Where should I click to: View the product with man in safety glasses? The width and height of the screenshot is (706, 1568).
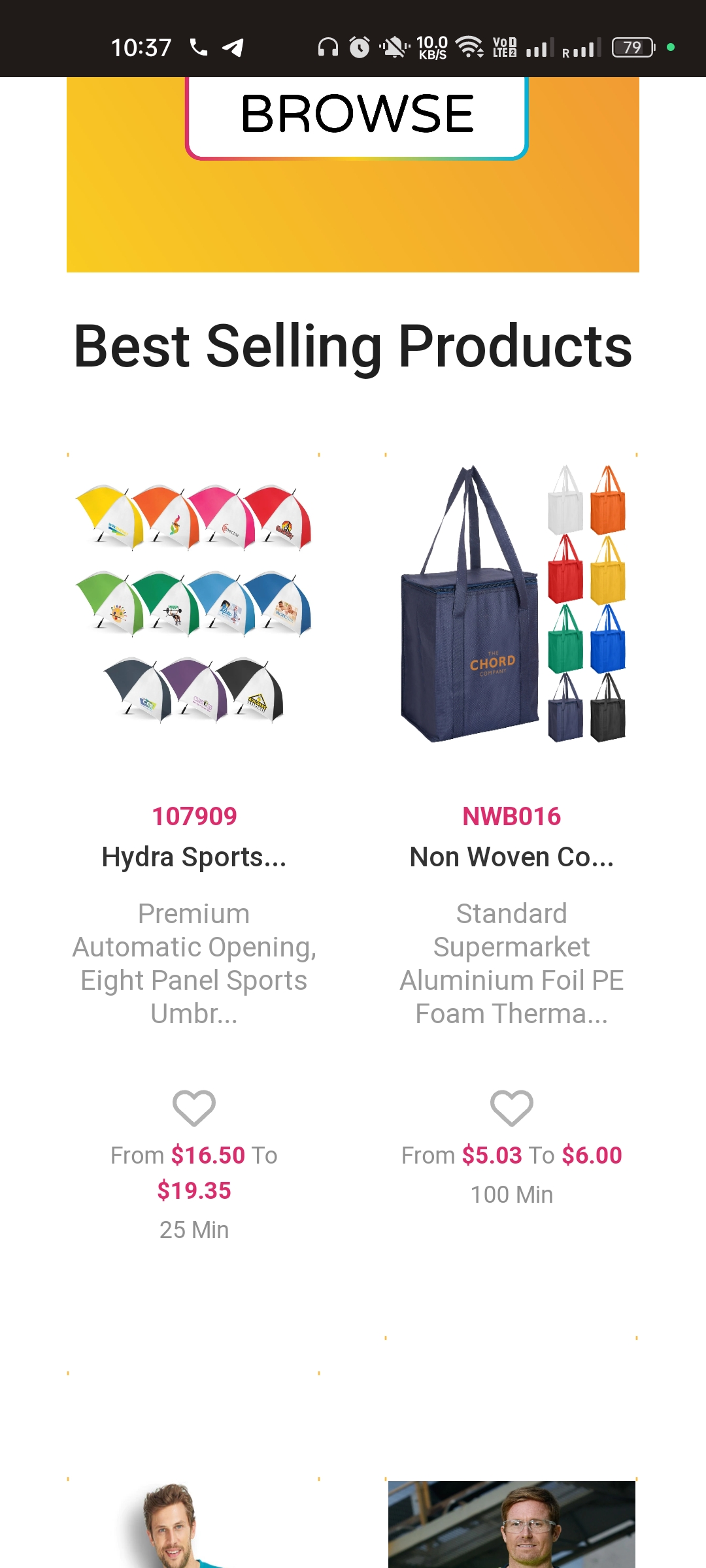pyautogui.click(x=512, y=1526)
